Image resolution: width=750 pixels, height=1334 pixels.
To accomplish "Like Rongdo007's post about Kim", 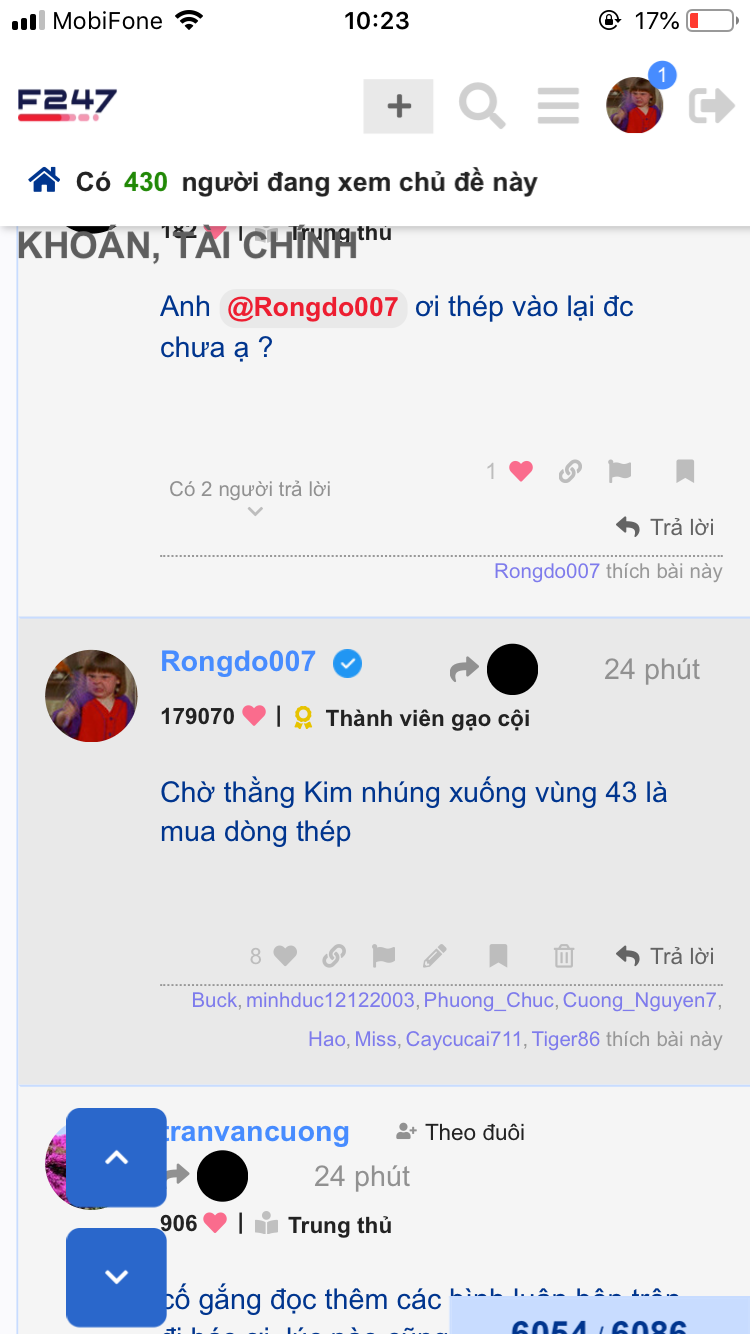I will (x=285, y=957).
